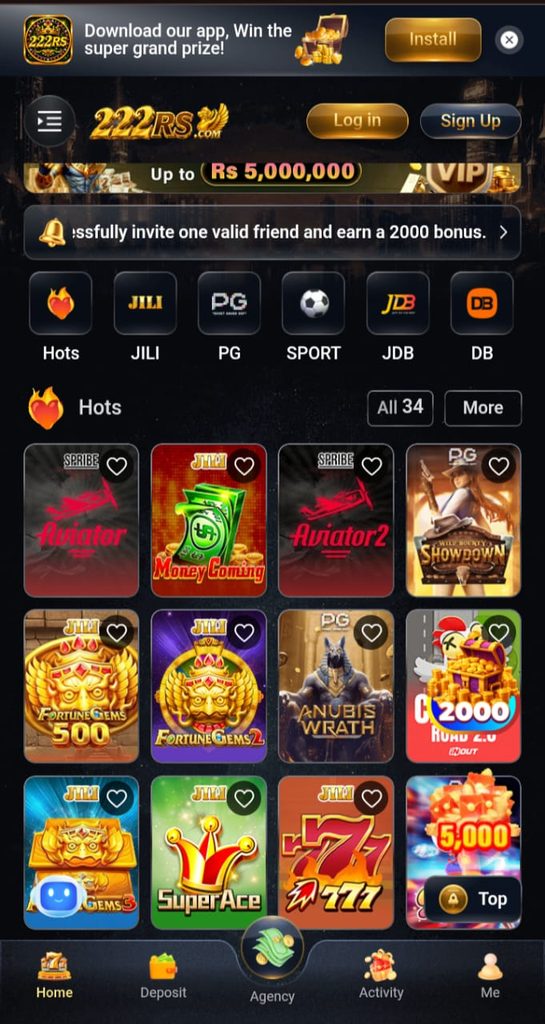This screenshot has width=545, height=1024.
Task: View All 34 hot games
Action: (x=400, y=408)
